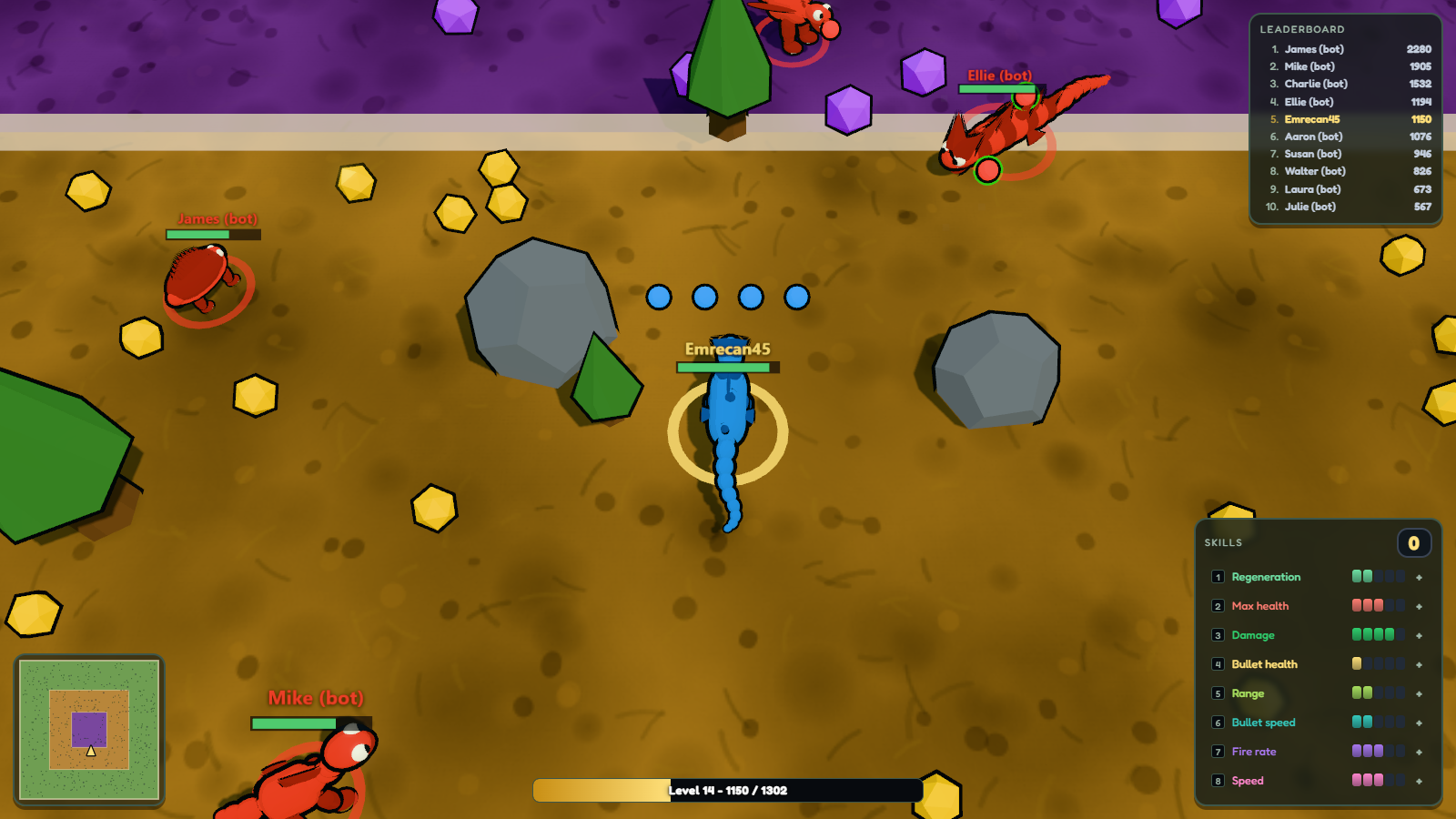Upgrade the Fire rate skill
This screenshot has width=1456, height=819.
point(1419,752)
